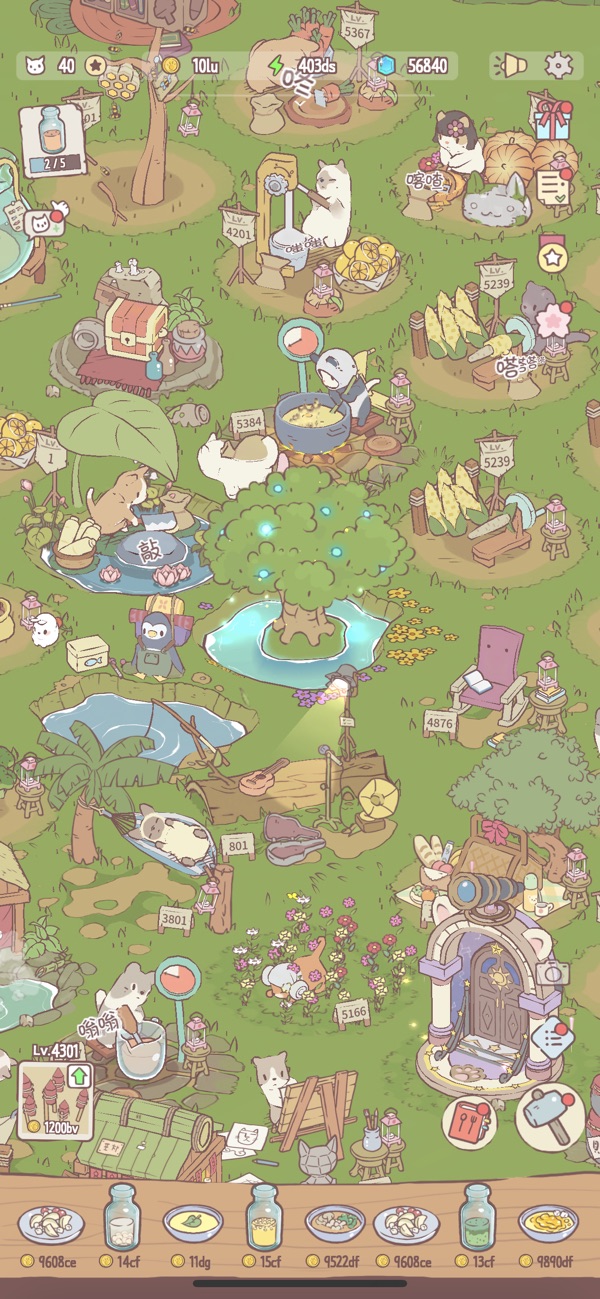The height and width of the screenshot is (1299, 600).
Task: Open the list menu icon above hammer
Action: [x=552, y=1037]
